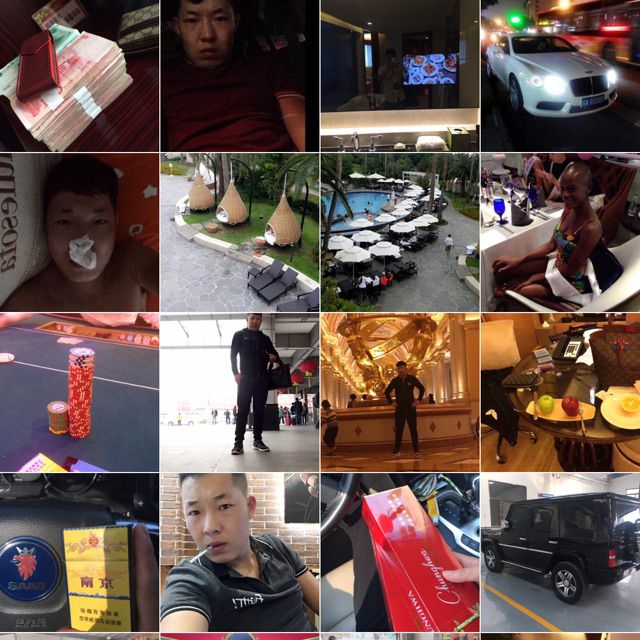Open photo of man holding black bag
This screenshot has width=640, height=640.
[240, 392]
